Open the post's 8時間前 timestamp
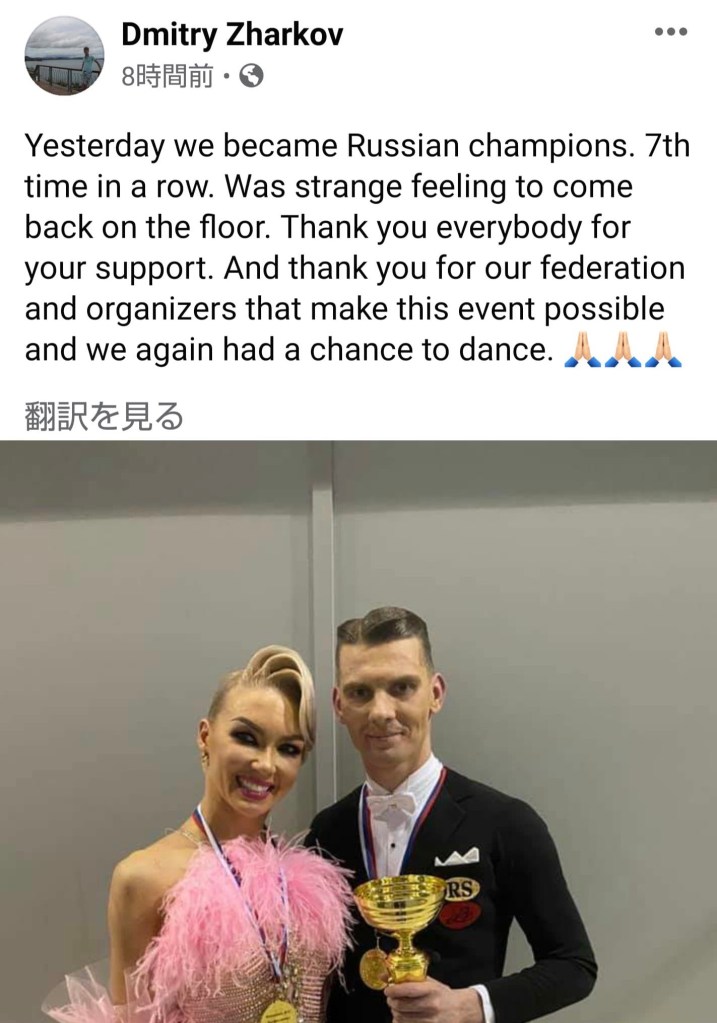 [167, 75]
